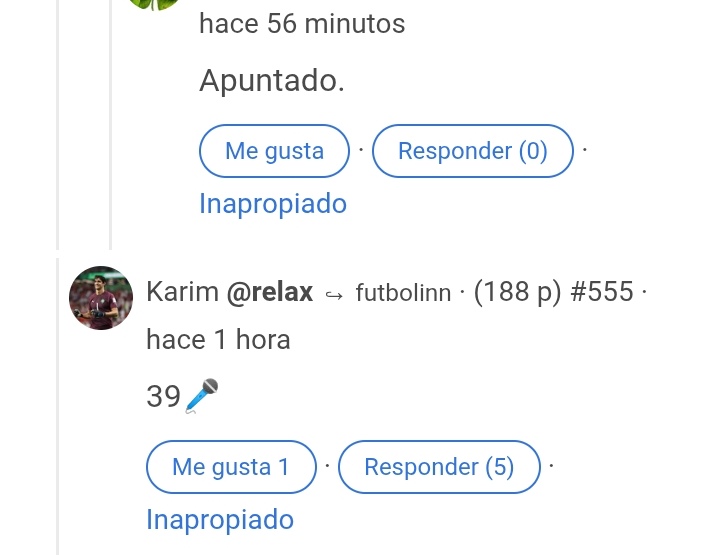Open comment number #555 link

click(600, 292)
